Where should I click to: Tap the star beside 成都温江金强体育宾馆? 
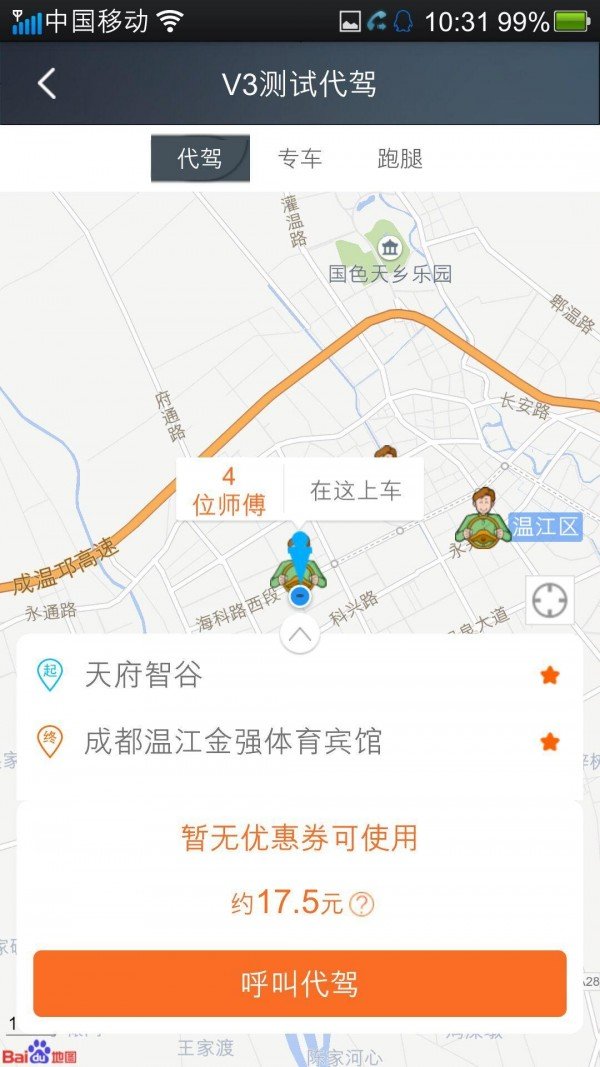pyautogui.click(x=549, y=742)
